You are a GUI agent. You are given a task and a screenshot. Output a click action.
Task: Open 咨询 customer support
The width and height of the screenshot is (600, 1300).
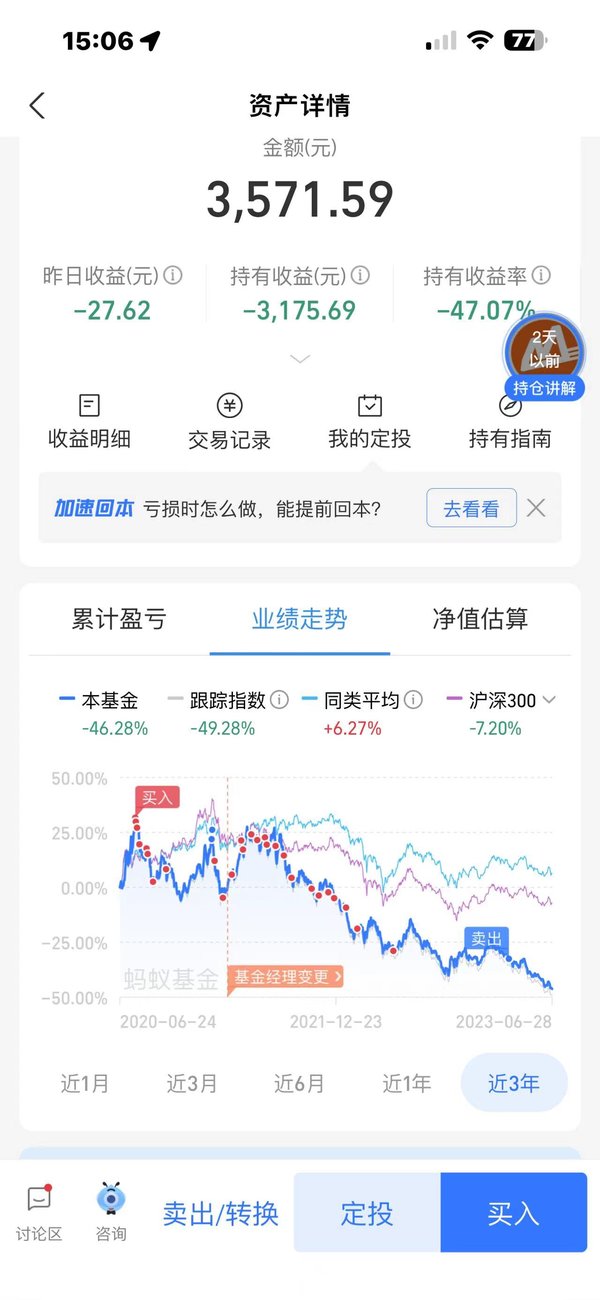(x=111, y=1212)
